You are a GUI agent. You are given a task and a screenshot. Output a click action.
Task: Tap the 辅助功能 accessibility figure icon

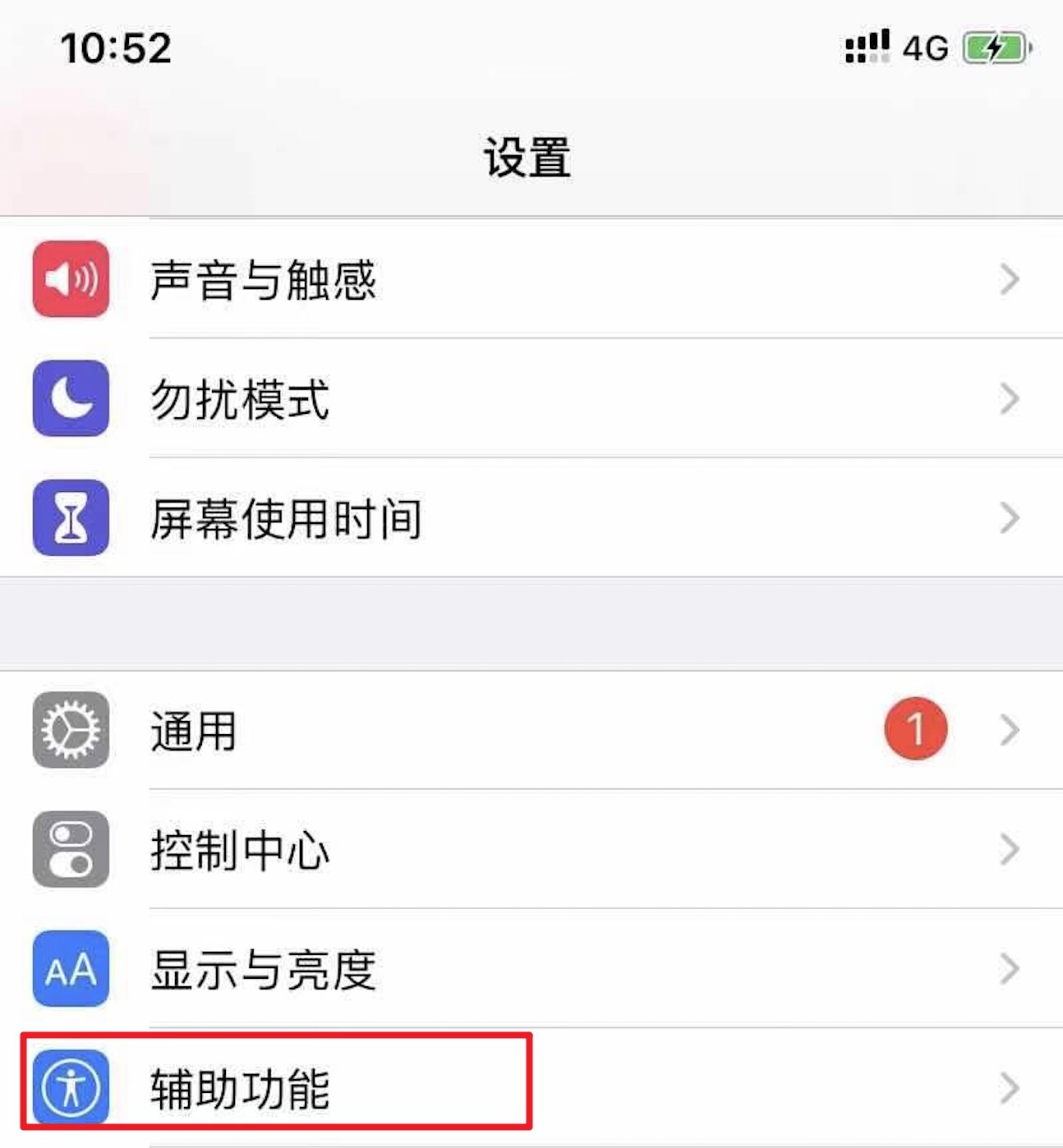click(x=70, y=1089)
